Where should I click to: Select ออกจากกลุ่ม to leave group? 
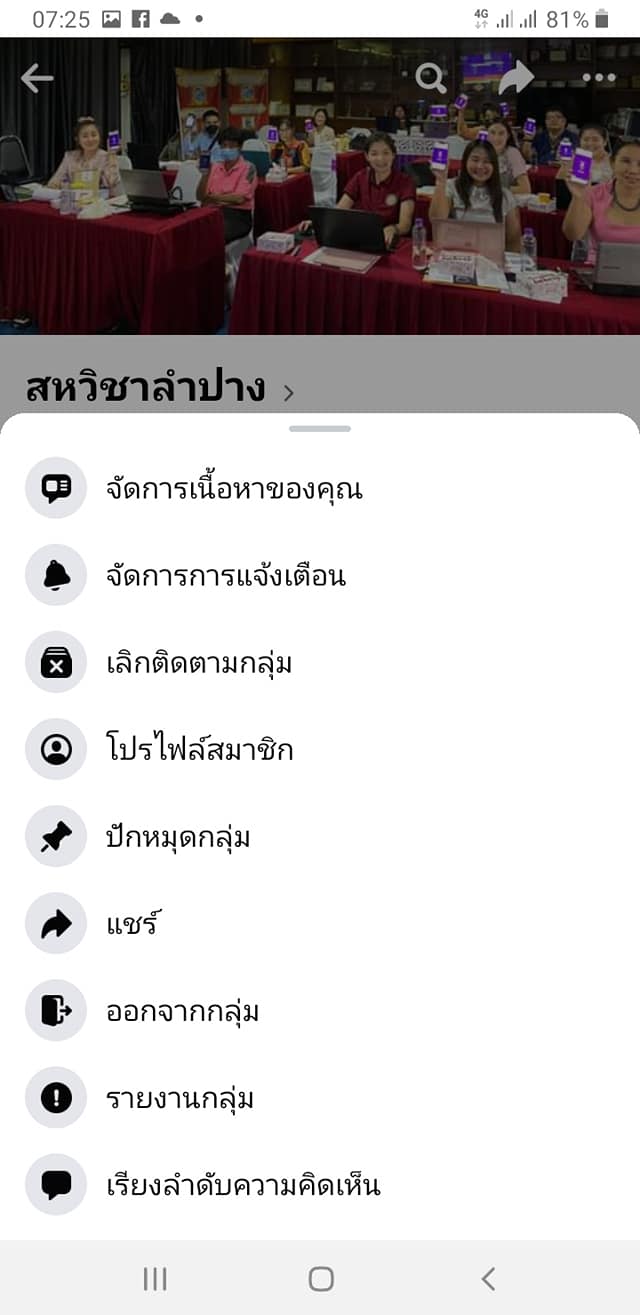tap(320, 1010)
